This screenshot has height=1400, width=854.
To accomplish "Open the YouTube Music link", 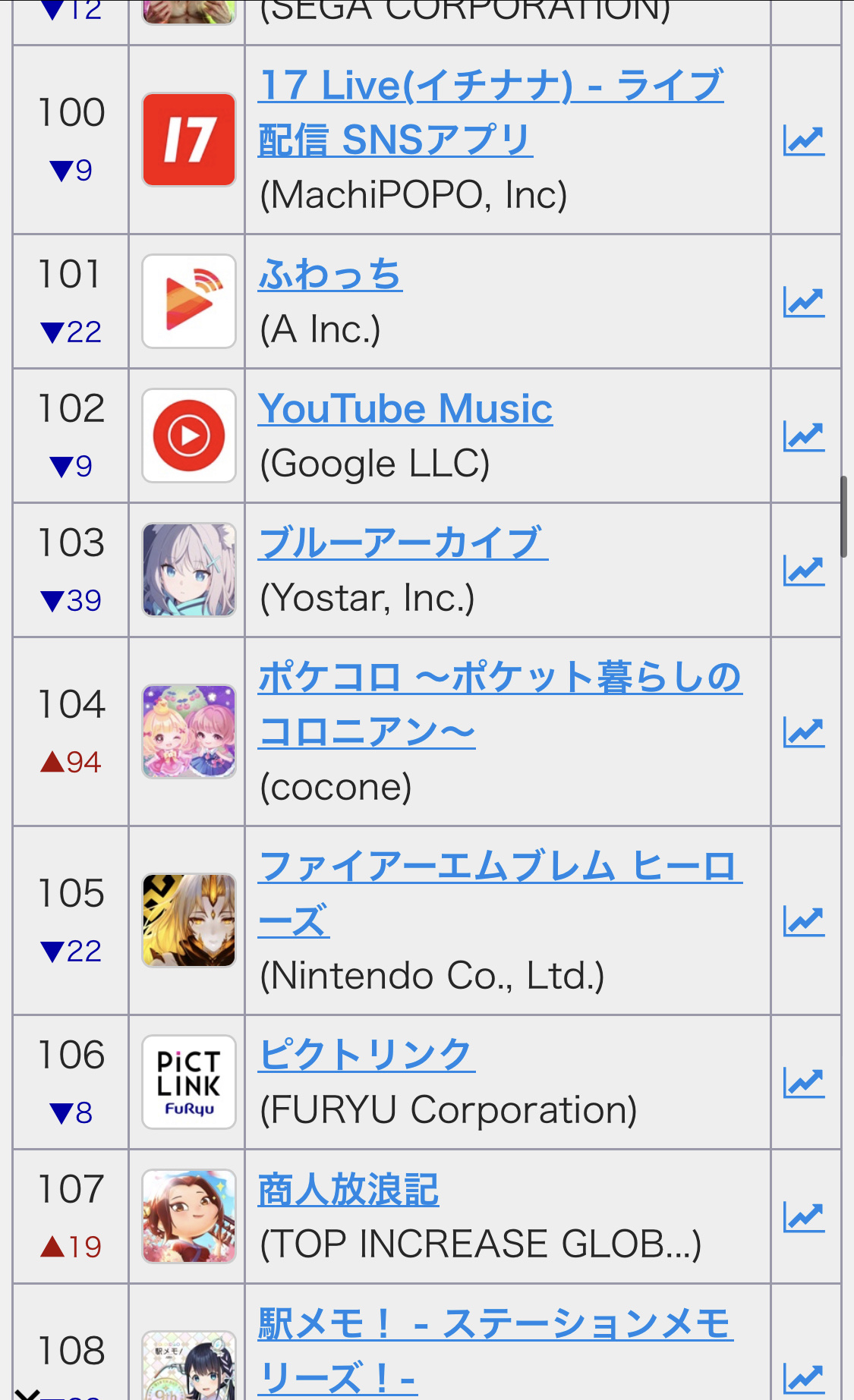I will point(405,408).
